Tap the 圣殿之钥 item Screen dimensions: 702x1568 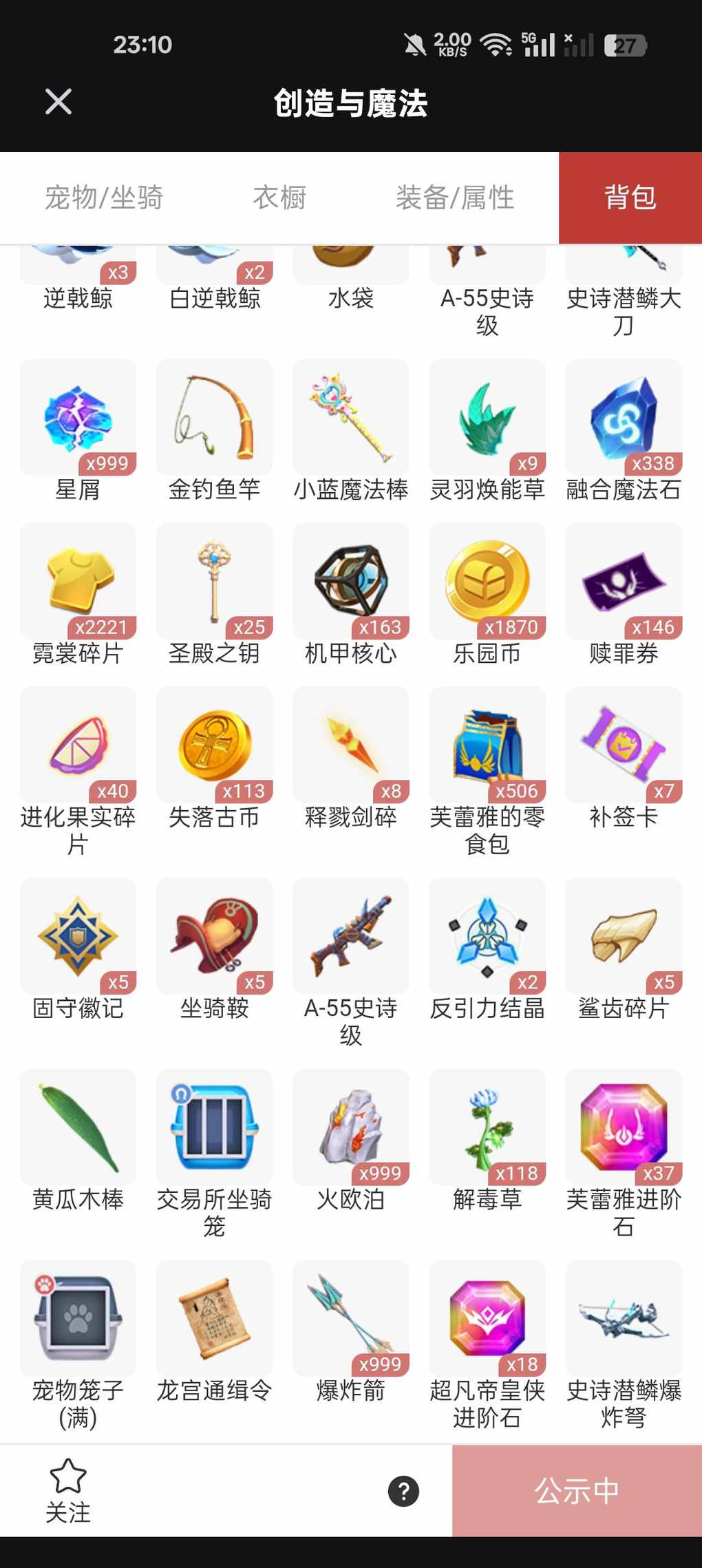point(214,582)
